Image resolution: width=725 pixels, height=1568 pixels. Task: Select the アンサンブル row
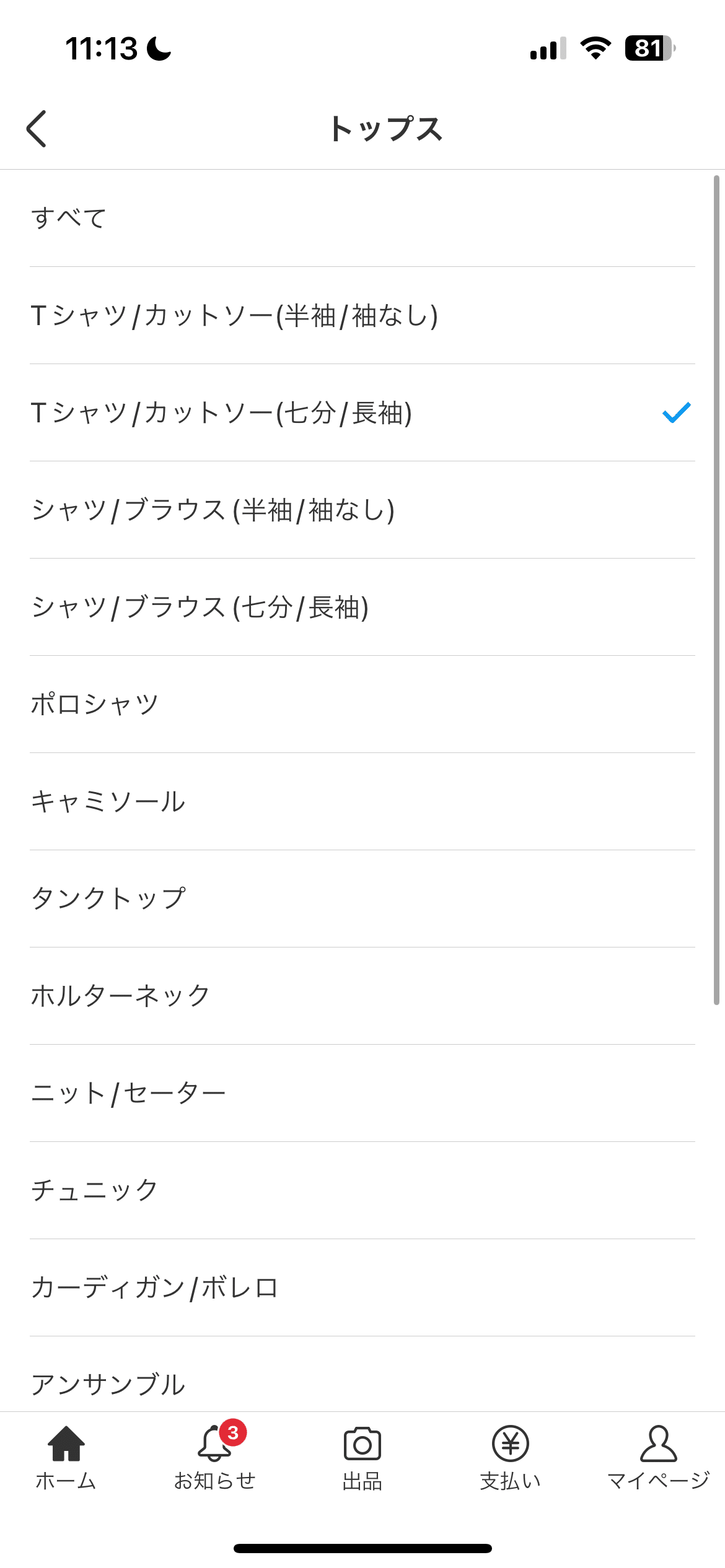point(362,1374)
